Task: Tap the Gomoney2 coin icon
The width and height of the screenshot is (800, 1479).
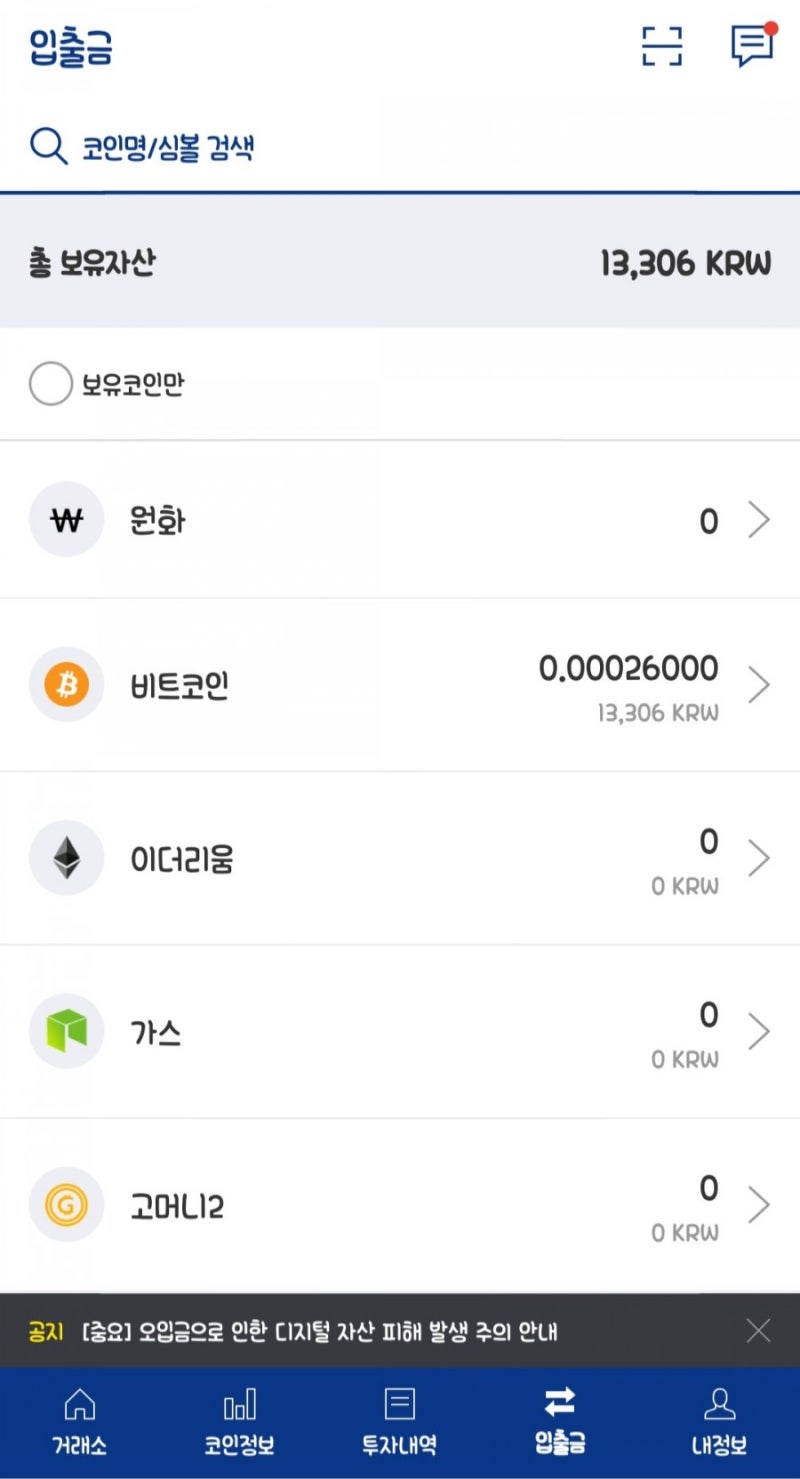Action: pos(66,1205)
